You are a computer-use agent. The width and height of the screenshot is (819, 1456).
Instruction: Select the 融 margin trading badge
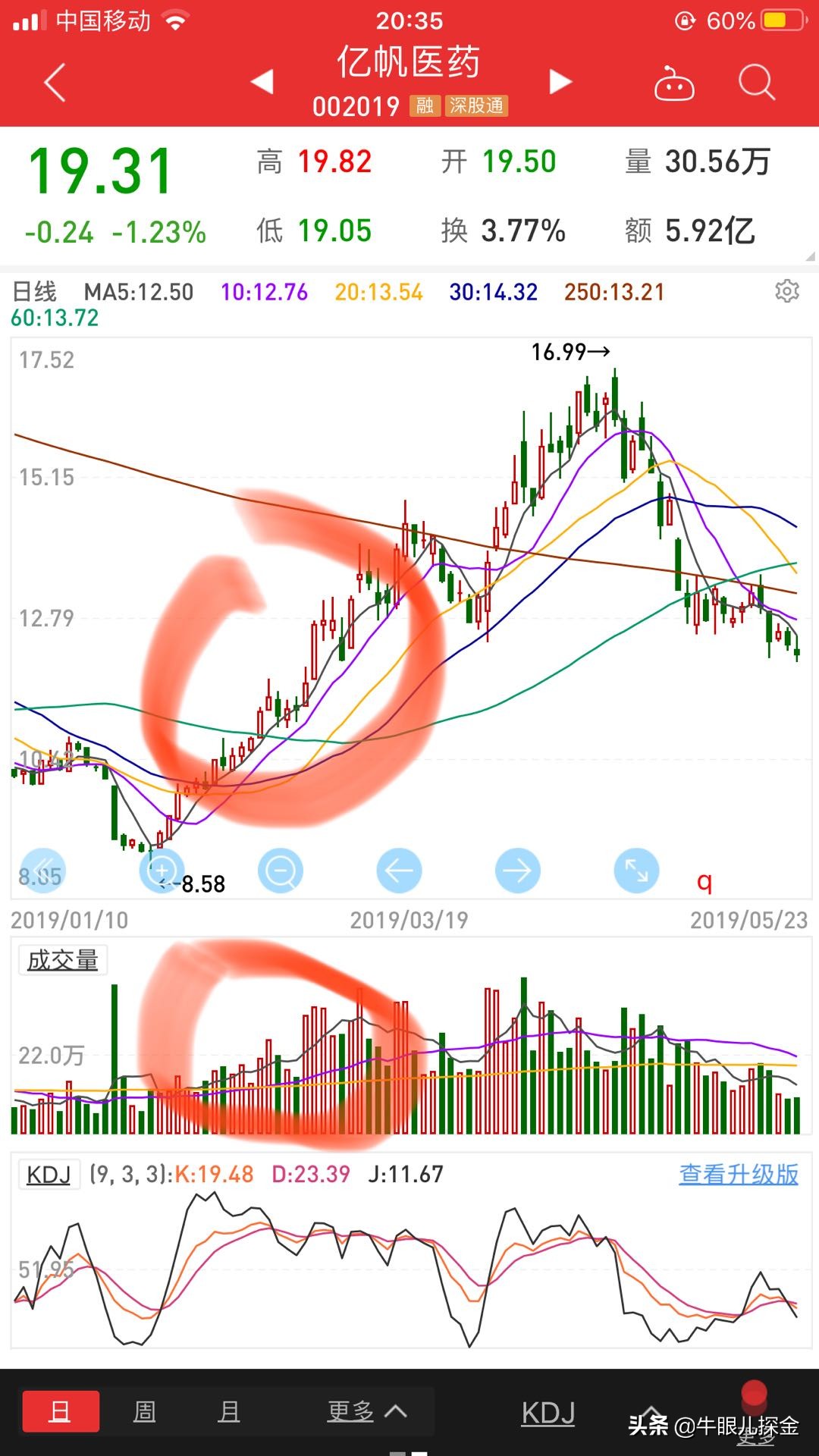click(x=424, y=107)
